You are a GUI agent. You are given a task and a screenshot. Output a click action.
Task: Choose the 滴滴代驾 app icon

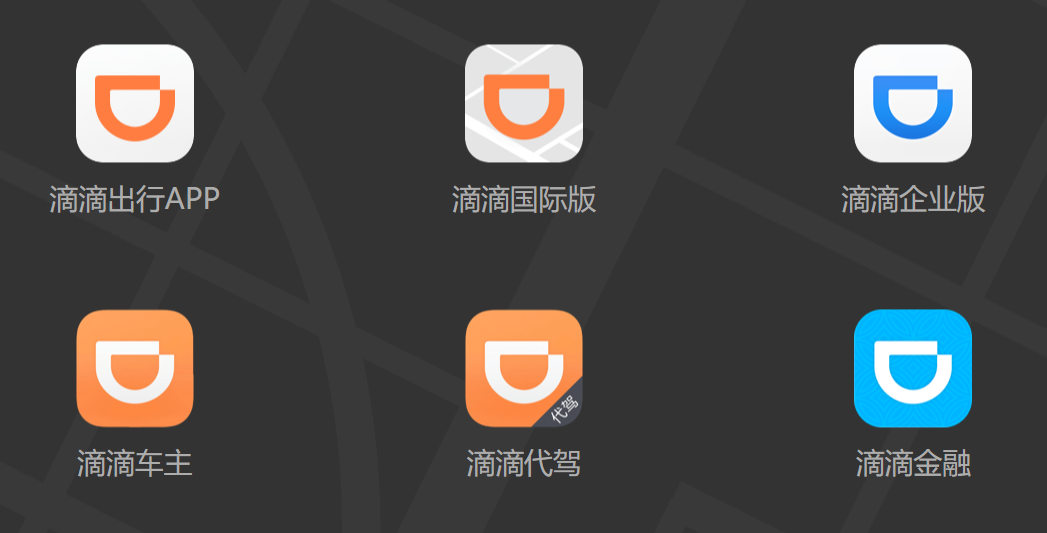click(x=524, y=368)
